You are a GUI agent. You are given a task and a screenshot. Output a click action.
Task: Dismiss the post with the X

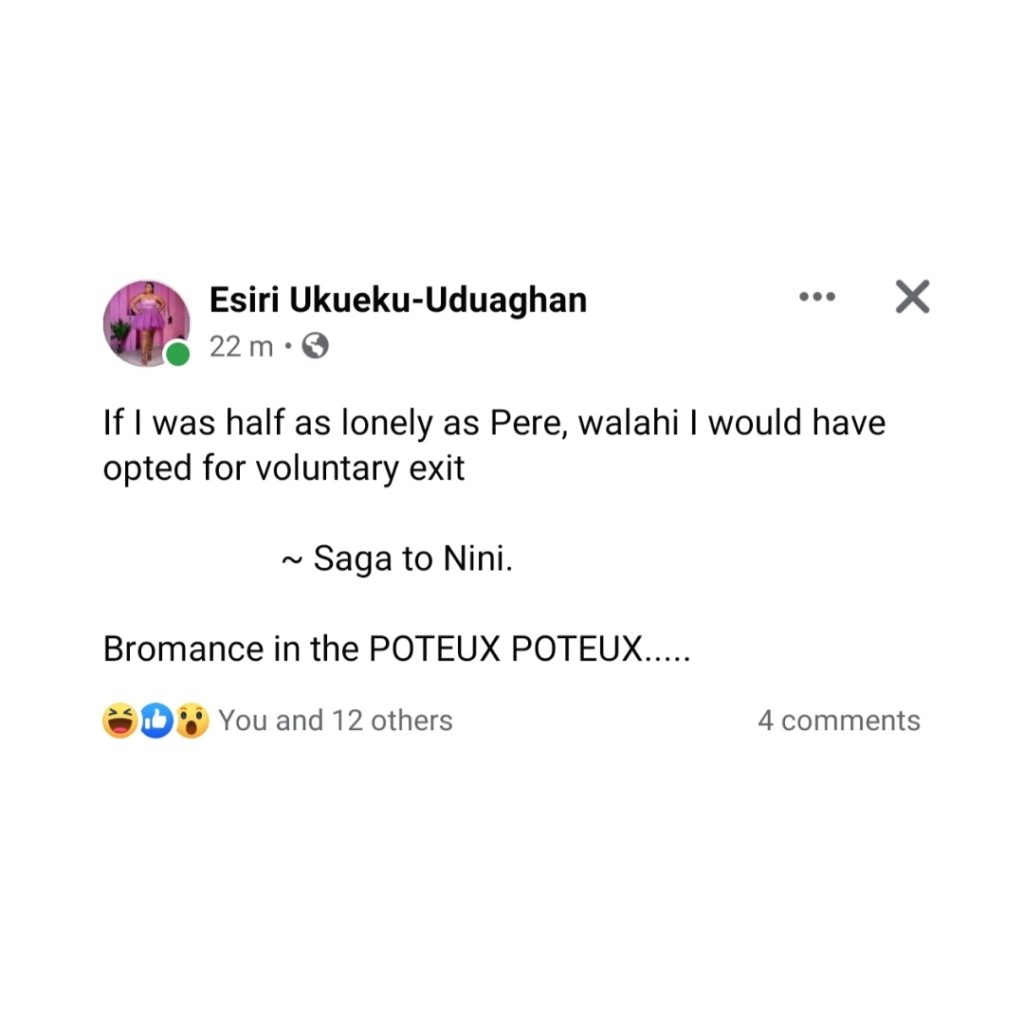[x=911, y=297]
